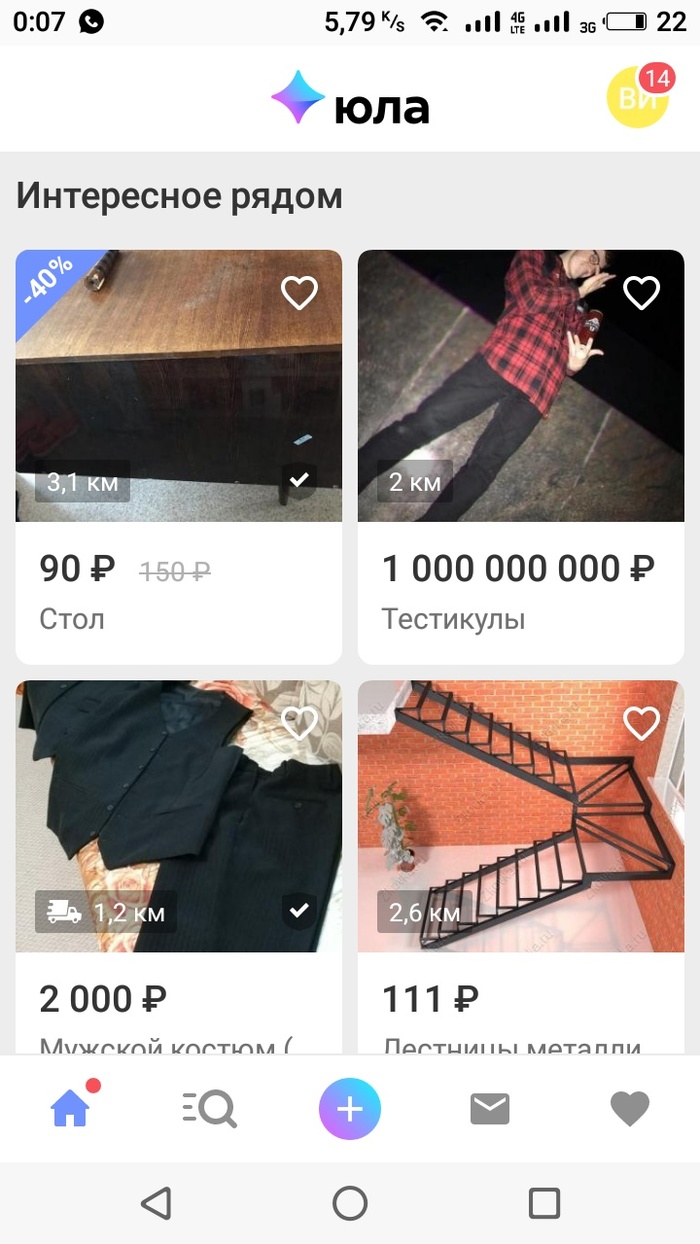Switch to the search tab
The height and width of the screenshot is (1244, 700).
210,1108
